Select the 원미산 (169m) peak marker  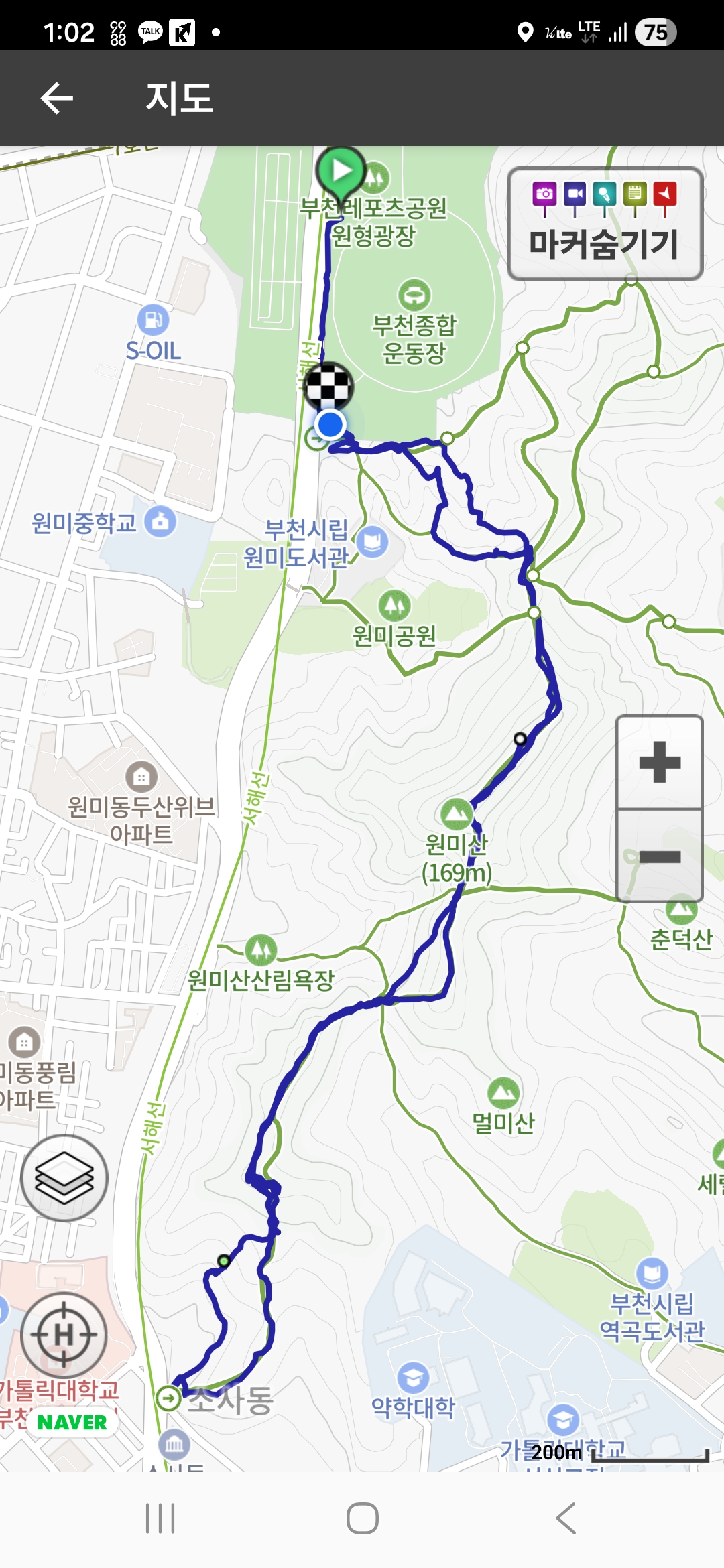[x=457, y=813]
